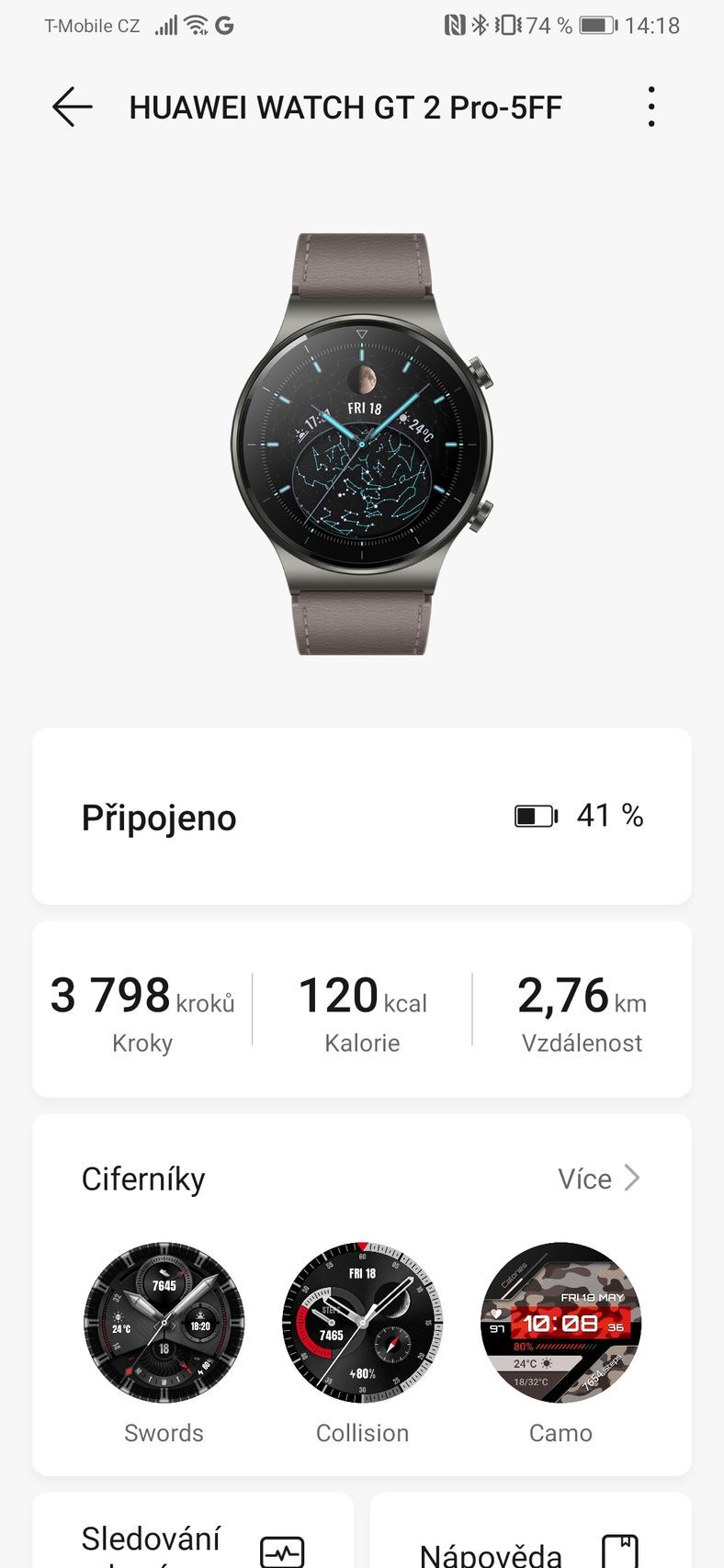The height and width of the screenshot is (1568, 724).
Task: Tap the Připojeno connection status card
Action: tap(362, 816)
